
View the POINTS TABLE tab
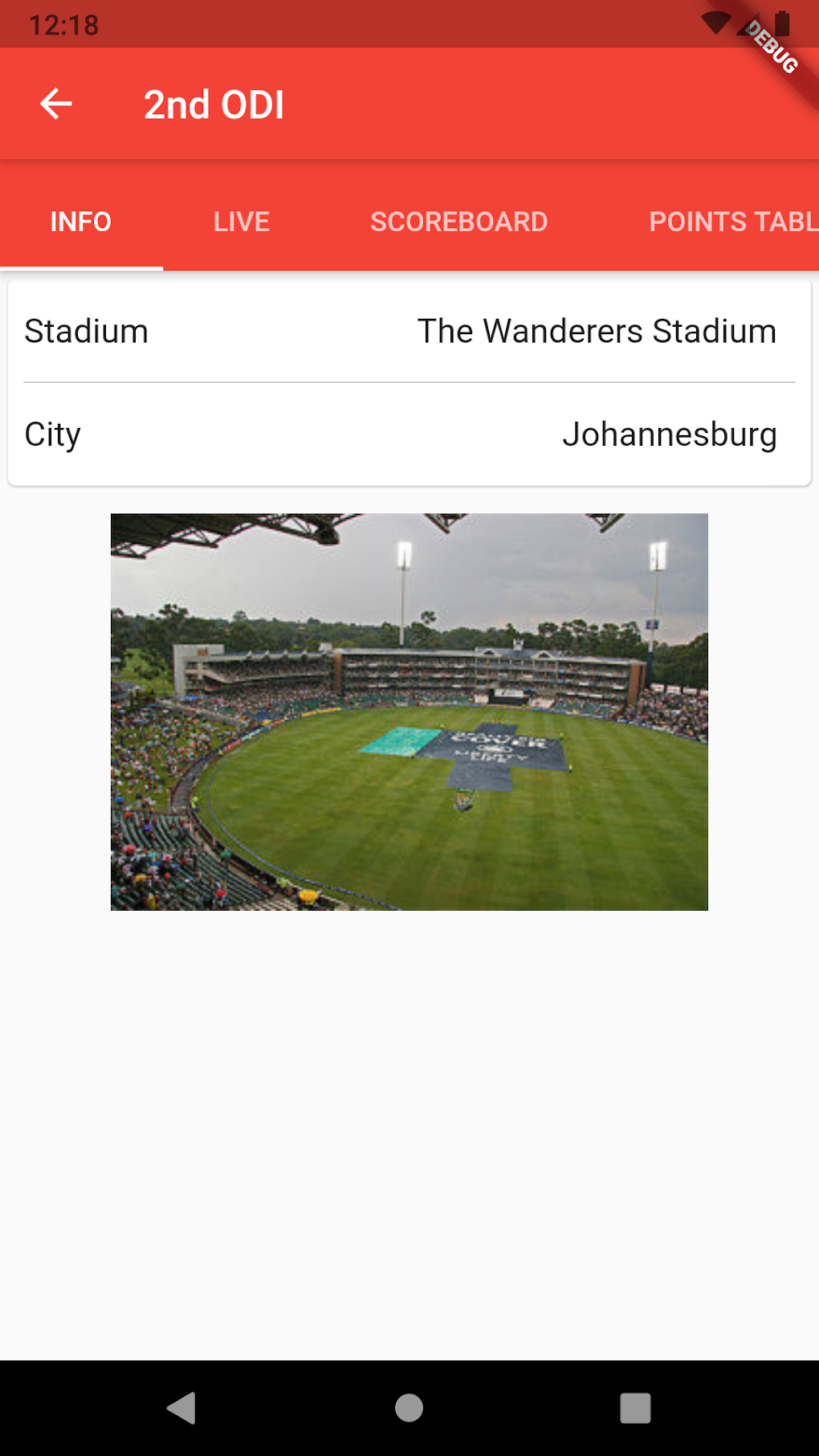[732, 222]
